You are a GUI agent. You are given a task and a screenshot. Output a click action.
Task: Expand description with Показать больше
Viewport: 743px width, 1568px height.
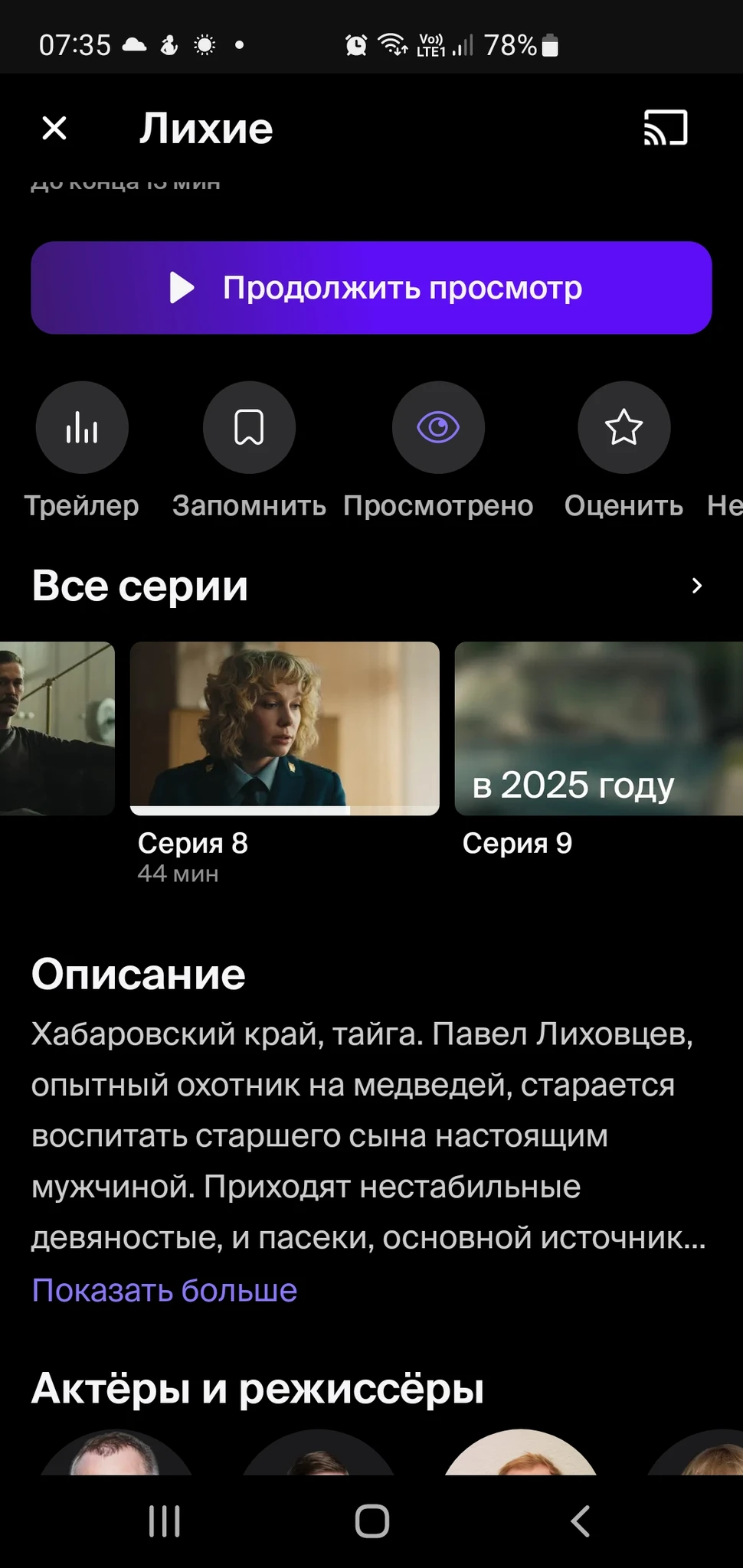point(164,1290)
